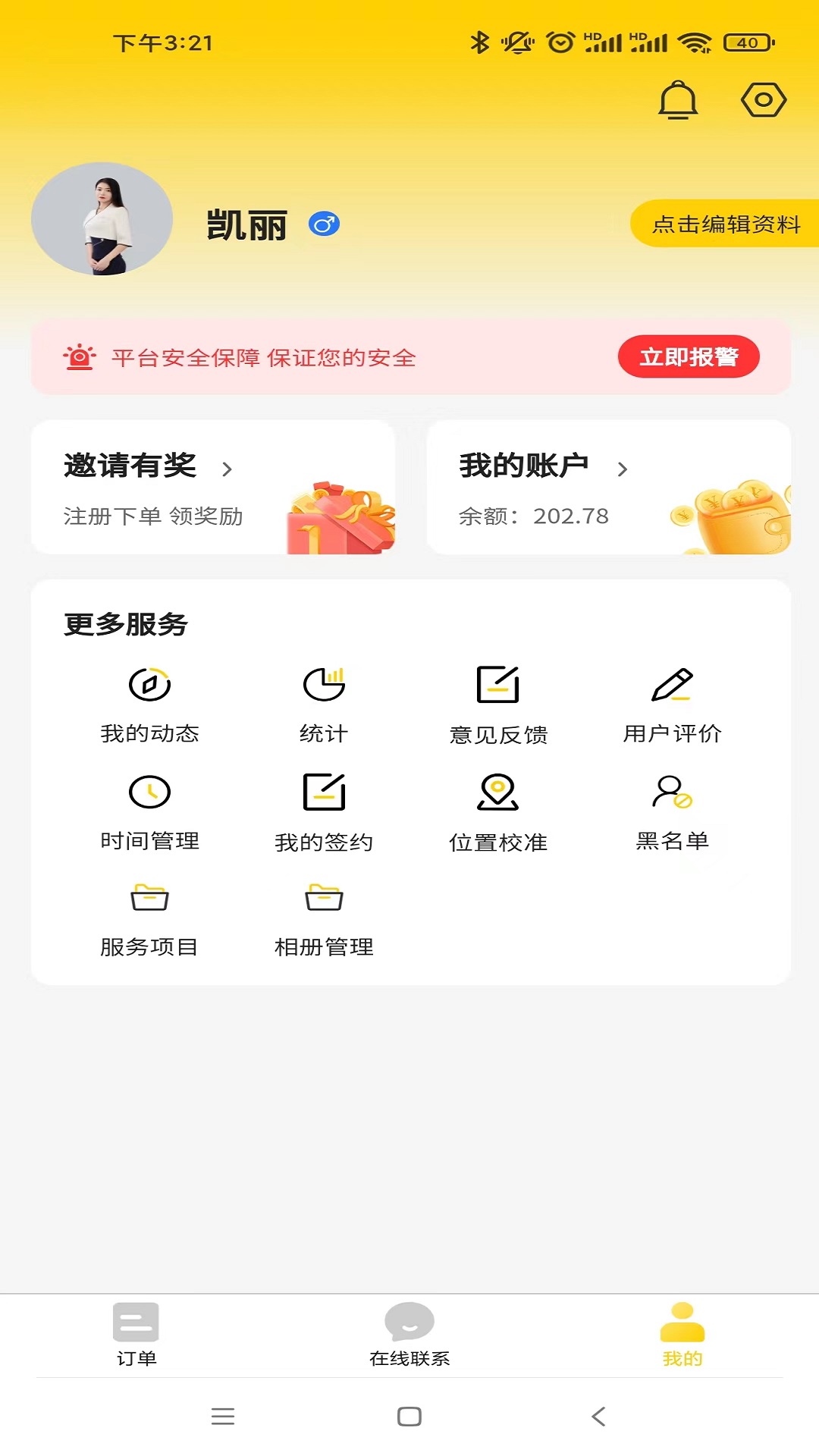Select the 我的动态 icon
The width and height of the screenshot is (819, 1456).
[x=151, y=684]
